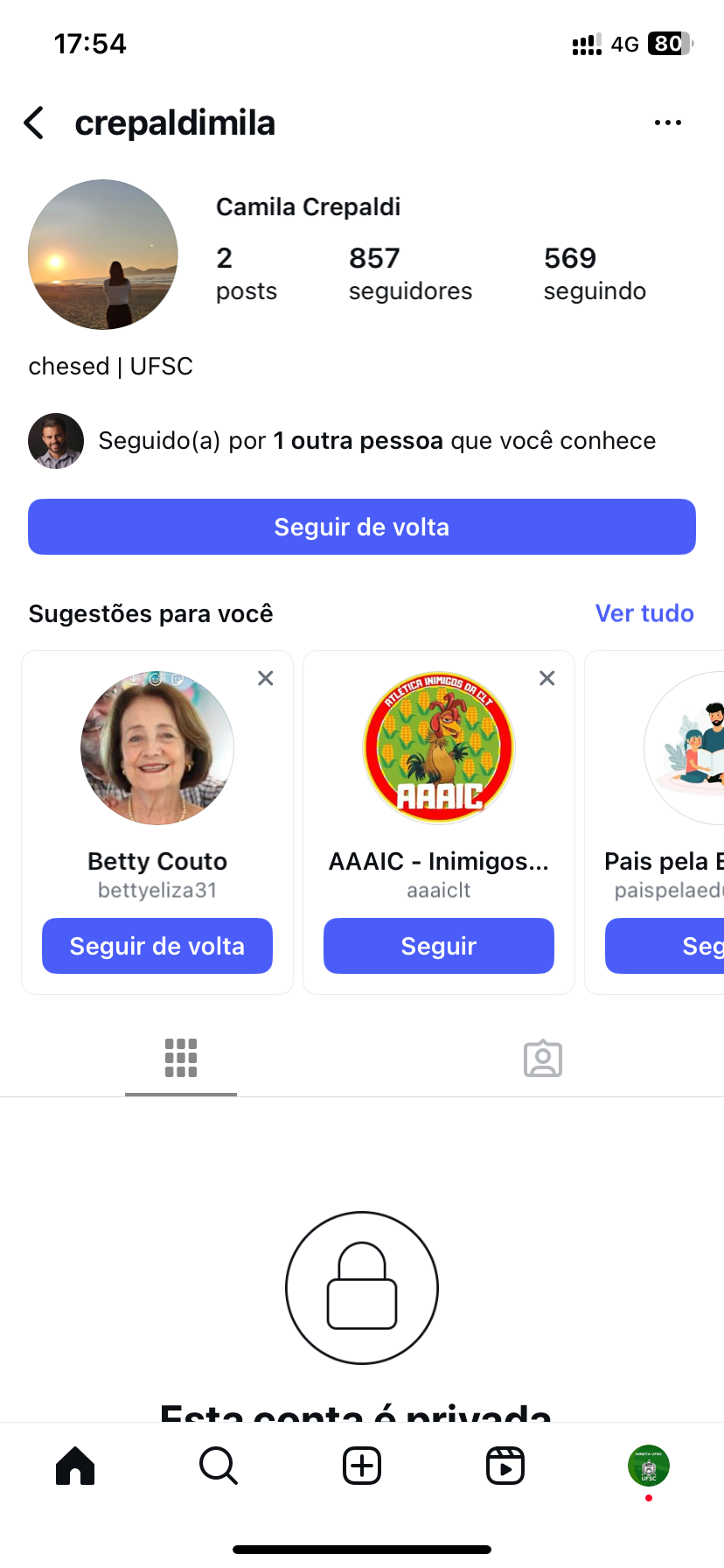
Task: Open Ver tudo suggestions link
Action: pyautogui.click(x=644, y=613)
